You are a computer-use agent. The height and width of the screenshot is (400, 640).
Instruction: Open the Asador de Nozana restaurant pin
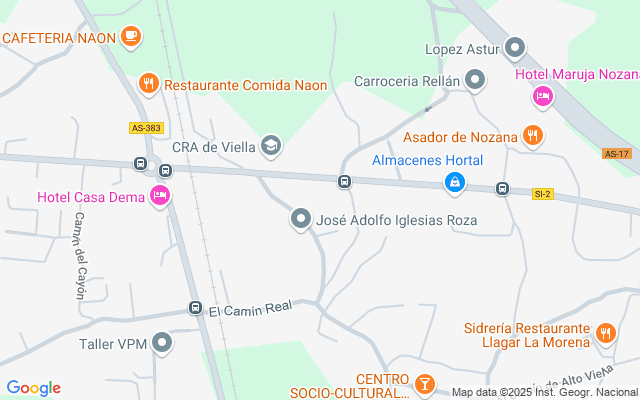532,135
